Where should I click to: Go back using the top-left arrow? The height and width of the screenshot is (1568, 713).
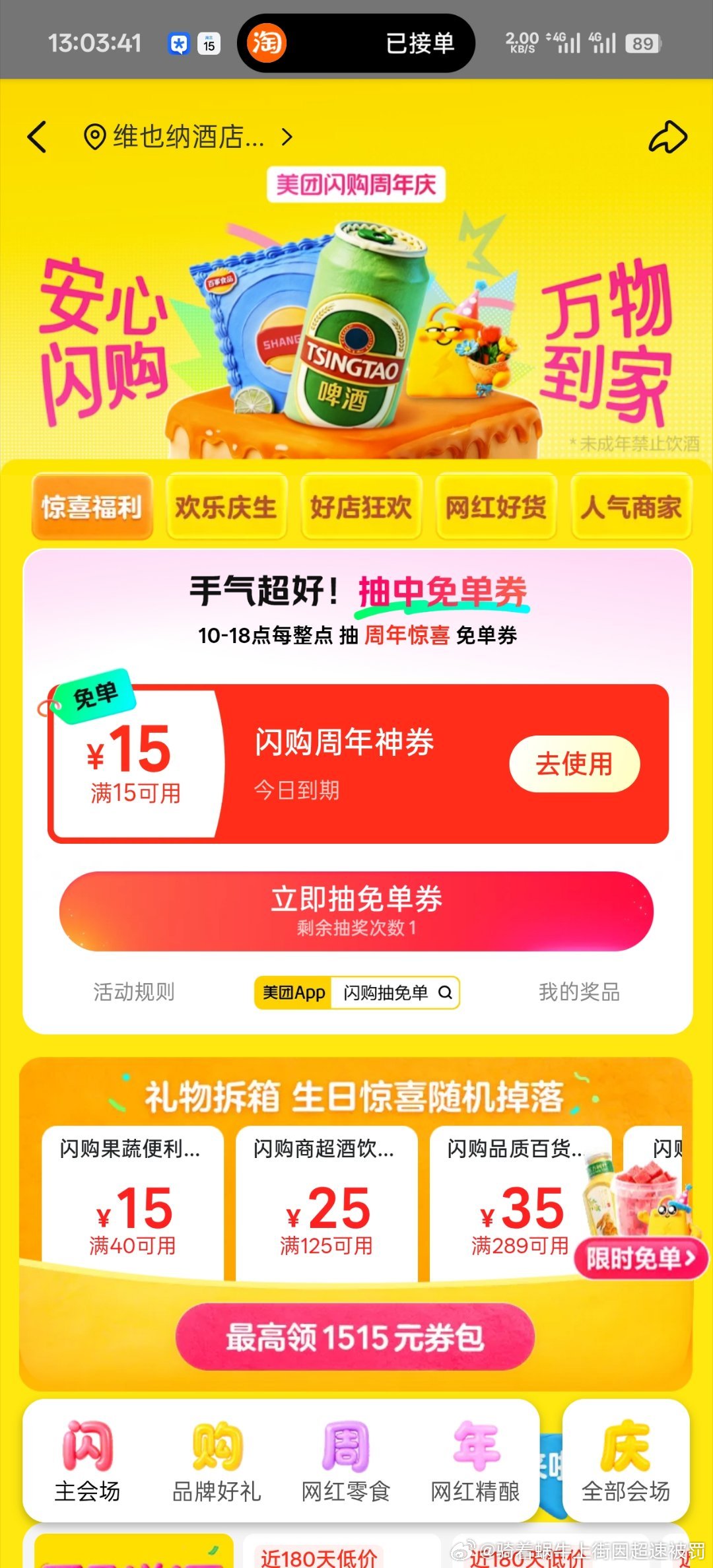click(x=38, y=137)
